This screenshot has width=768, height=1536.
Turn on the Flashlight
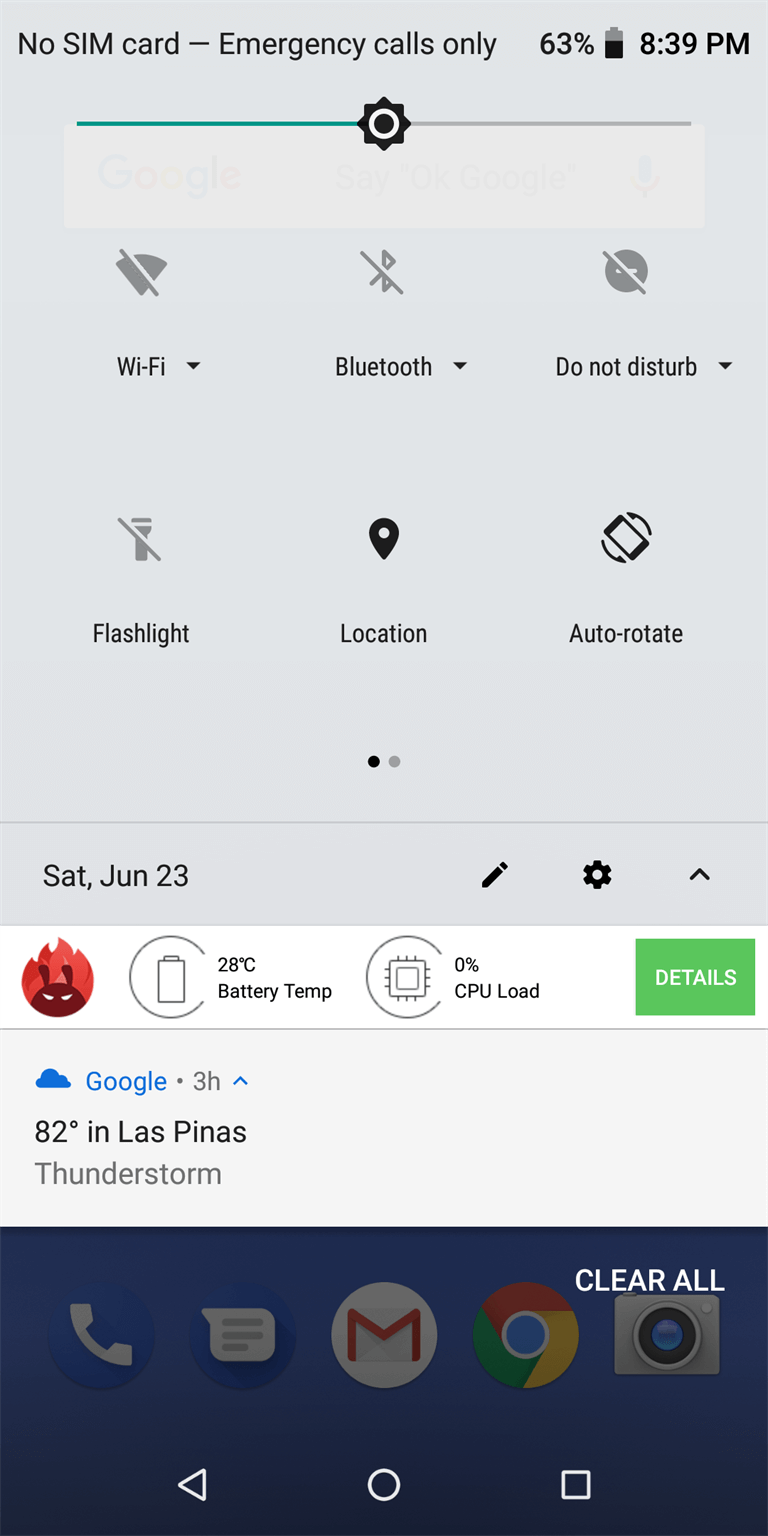141,539
